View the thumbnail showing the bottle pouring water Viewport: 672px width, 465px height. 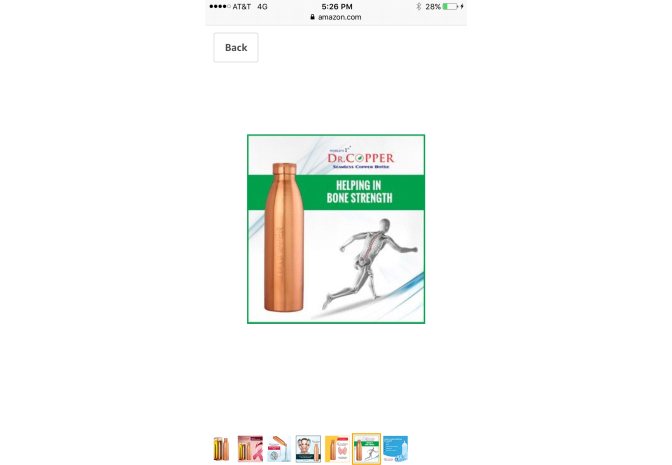(x=279, y=448)
